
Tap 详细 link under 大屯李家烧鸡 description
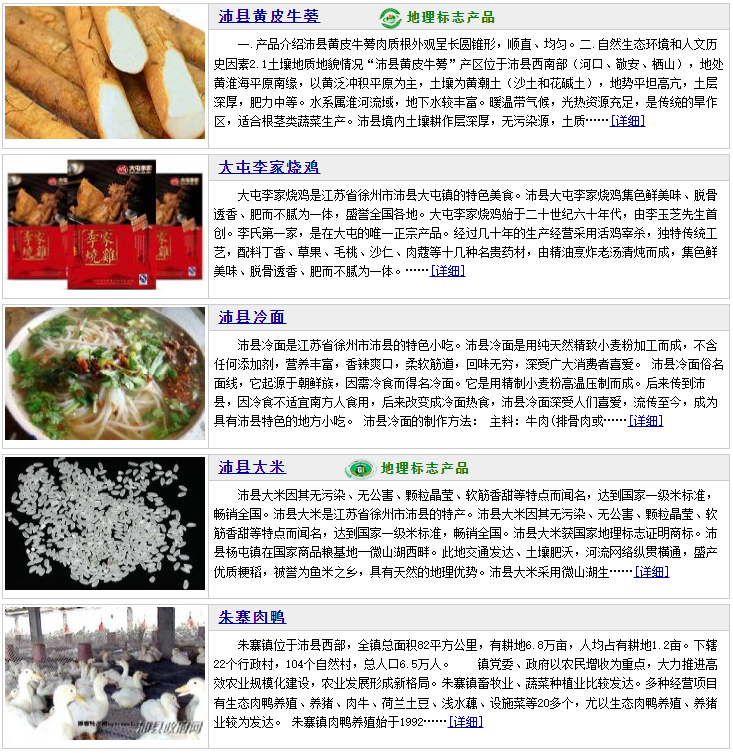pyautogui.click(x=446, y=271)
